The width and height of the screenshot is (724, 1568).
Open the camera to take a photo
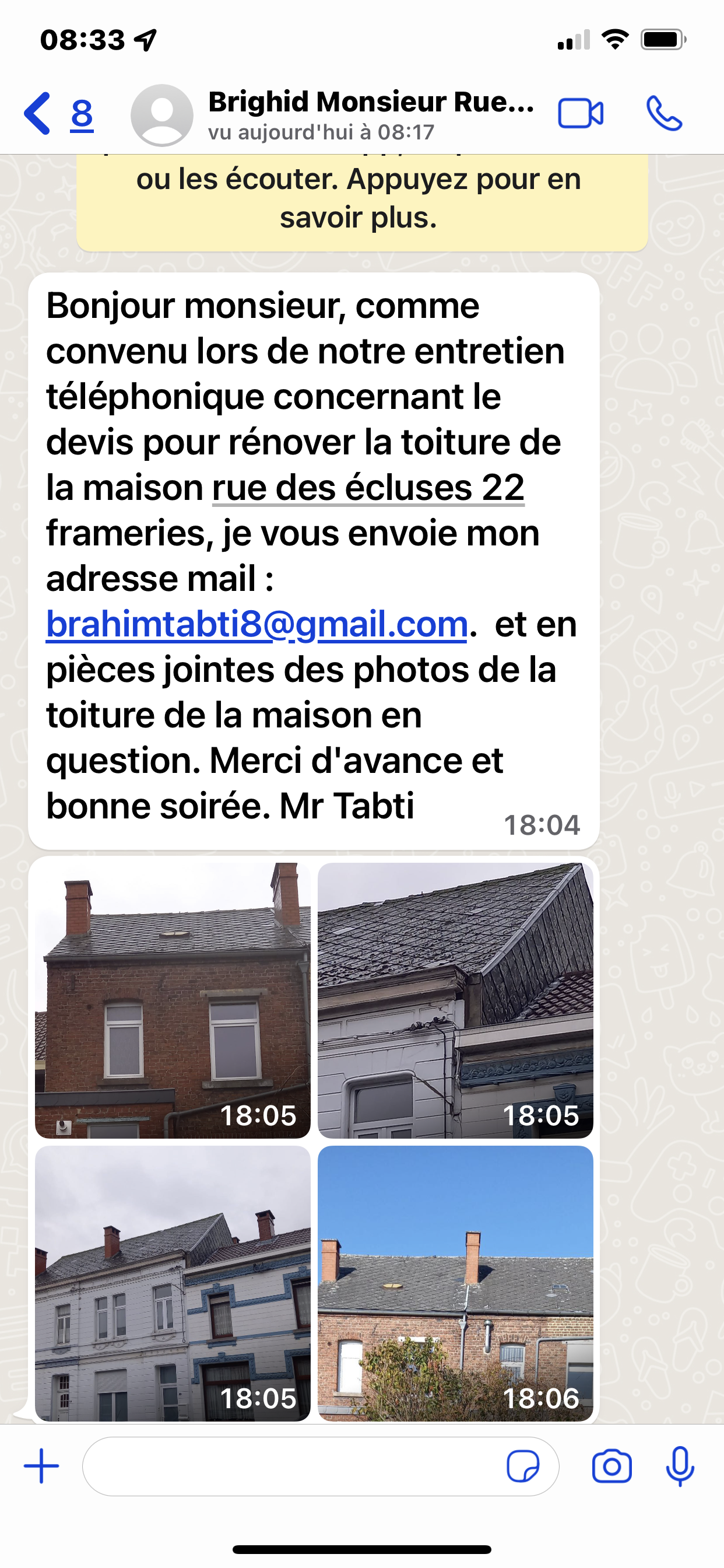611,1466
